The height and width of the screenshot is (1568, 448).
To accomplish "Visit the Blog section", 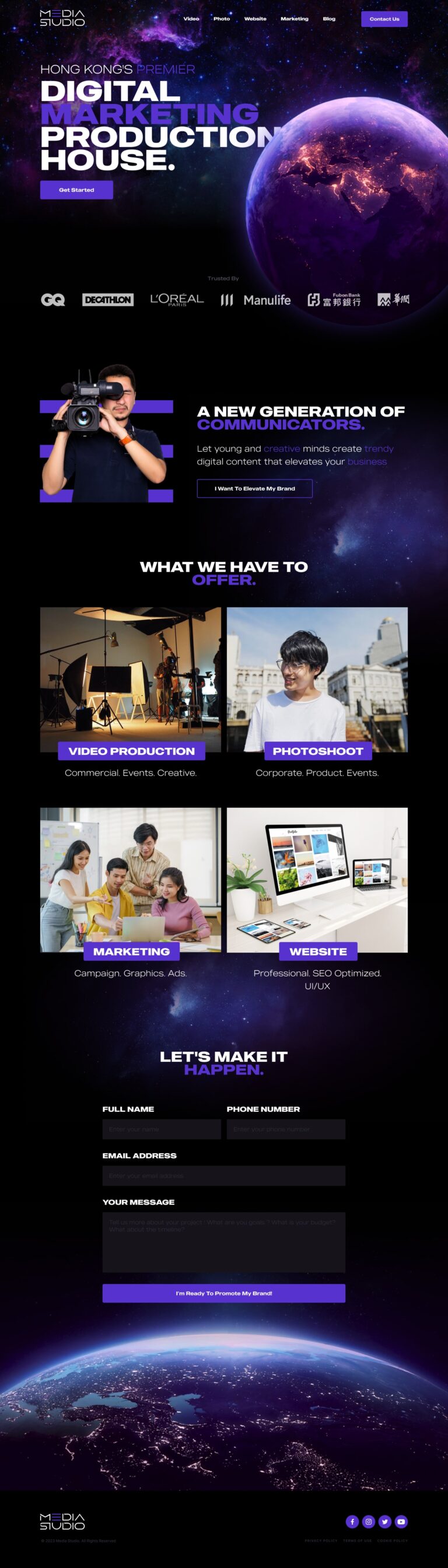I will [328, 19].
